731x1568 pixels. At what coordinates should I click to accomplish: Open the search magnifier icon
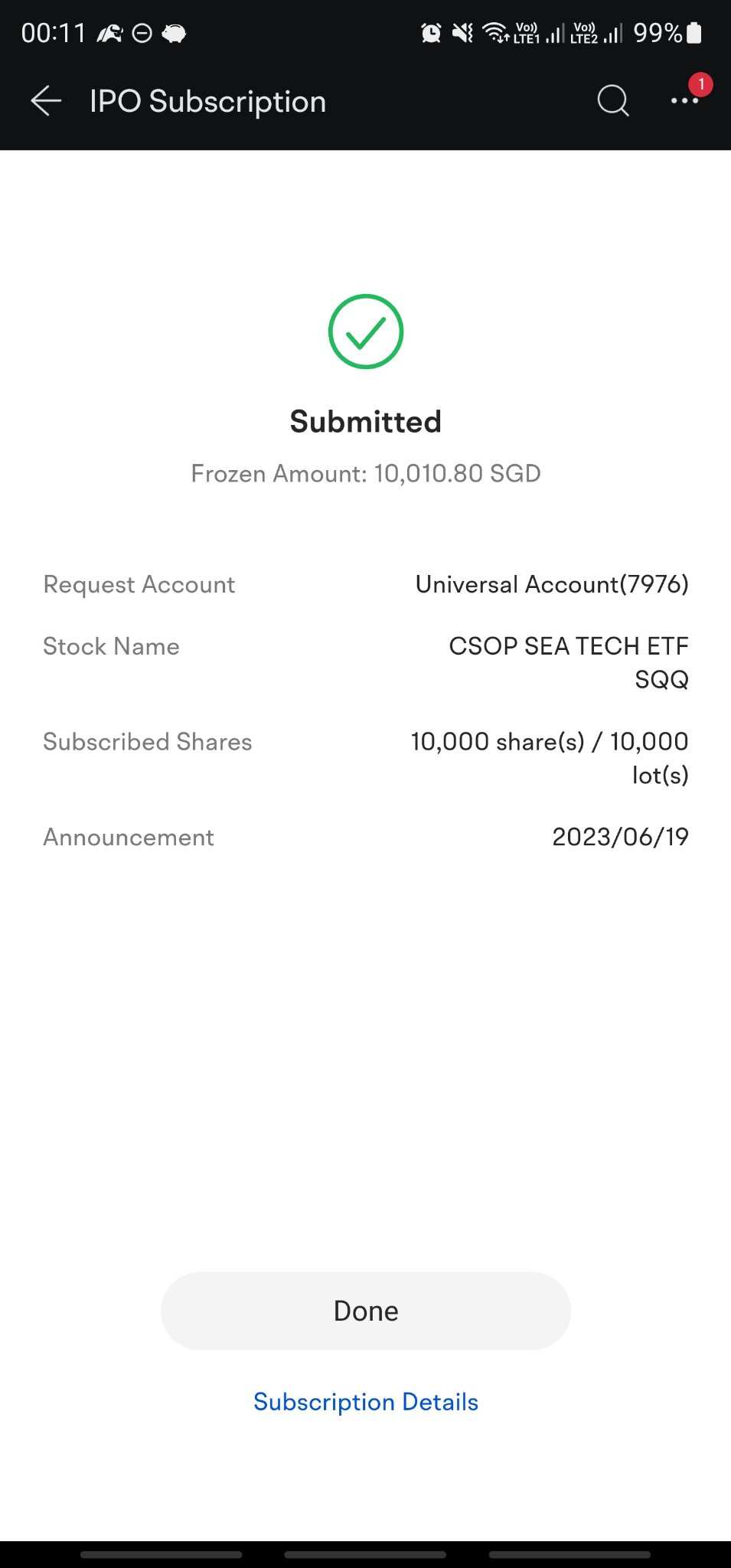point(612,100)
